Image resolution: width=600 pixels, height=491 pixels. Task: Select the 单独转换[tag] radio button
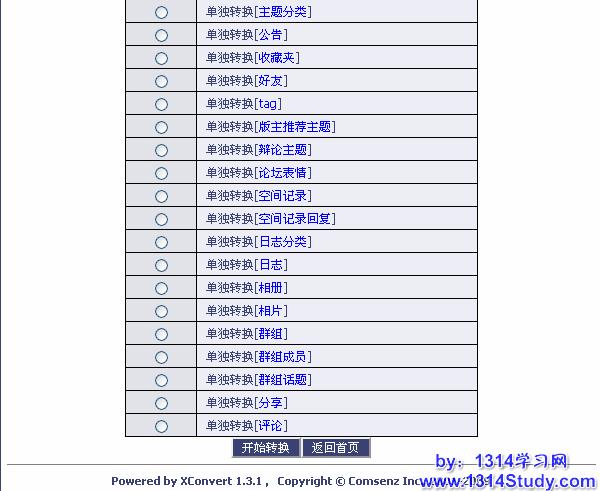coord(161,105)
